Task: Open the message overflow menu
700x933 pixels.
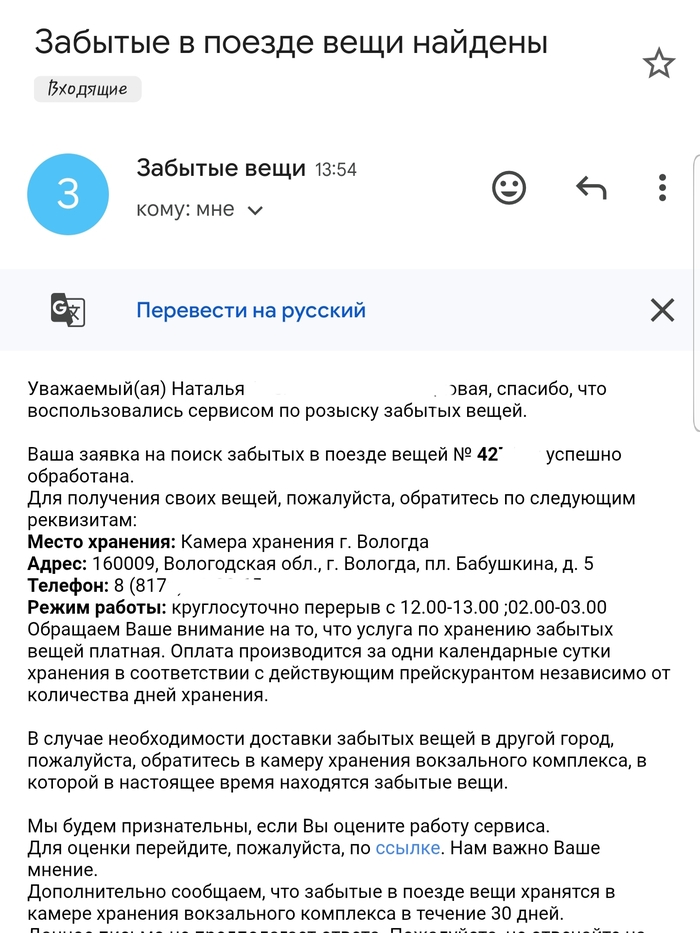Action: [662, 187]
